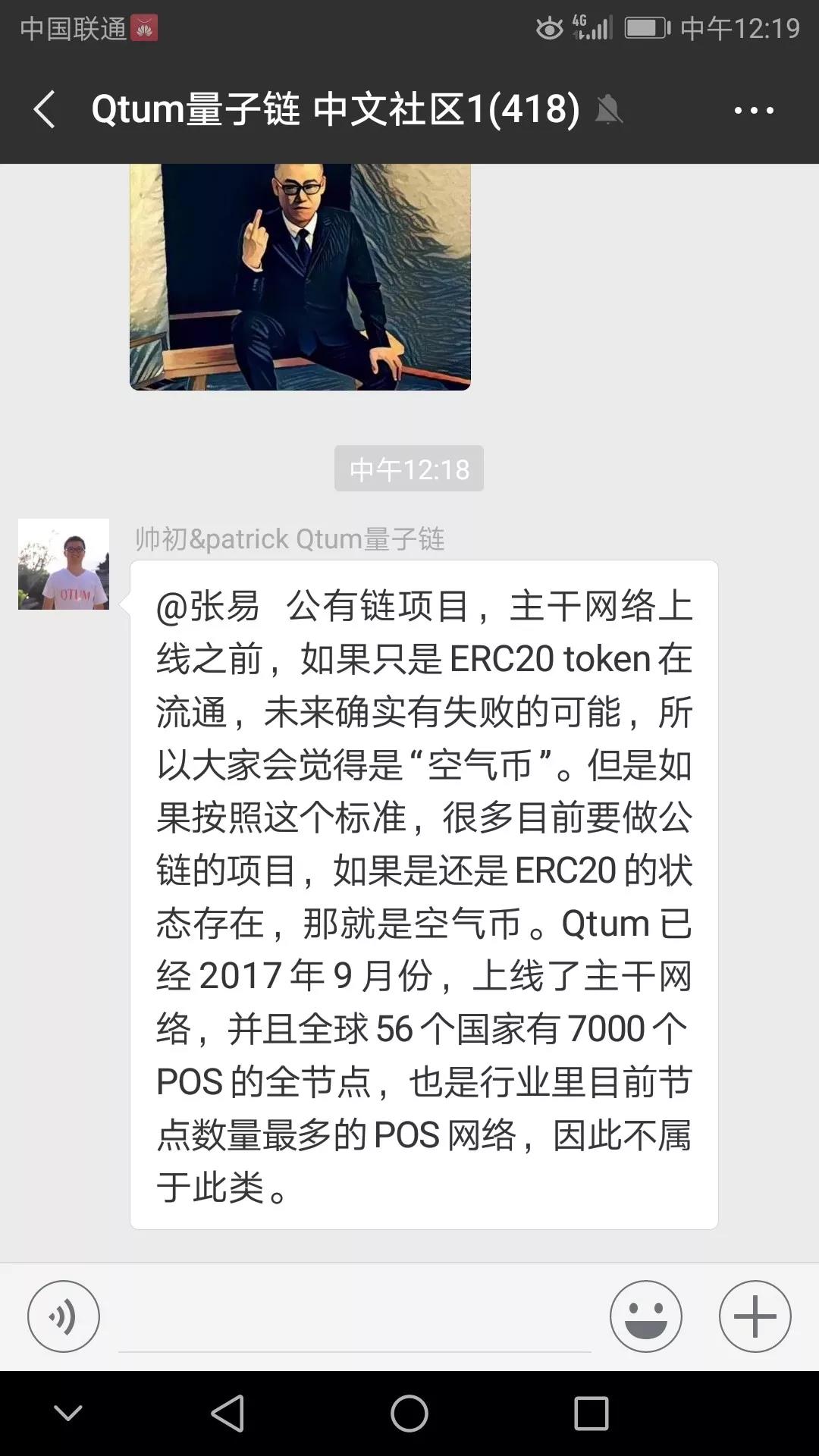This screenshot has height=1456, width=819.
Task: Open the group chat options menu
Action: [x=754, y=111]
